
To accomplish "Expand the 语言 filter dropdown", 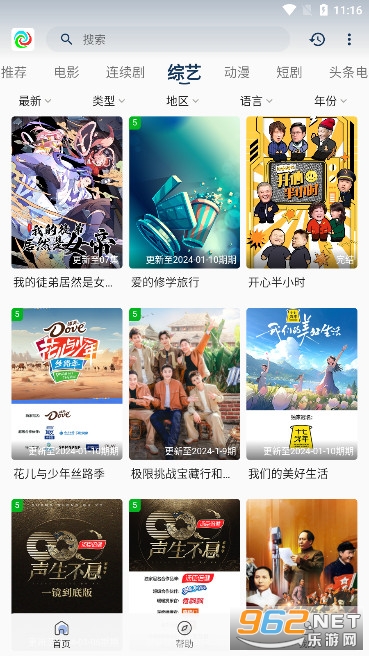I will (x=256, y=101).
